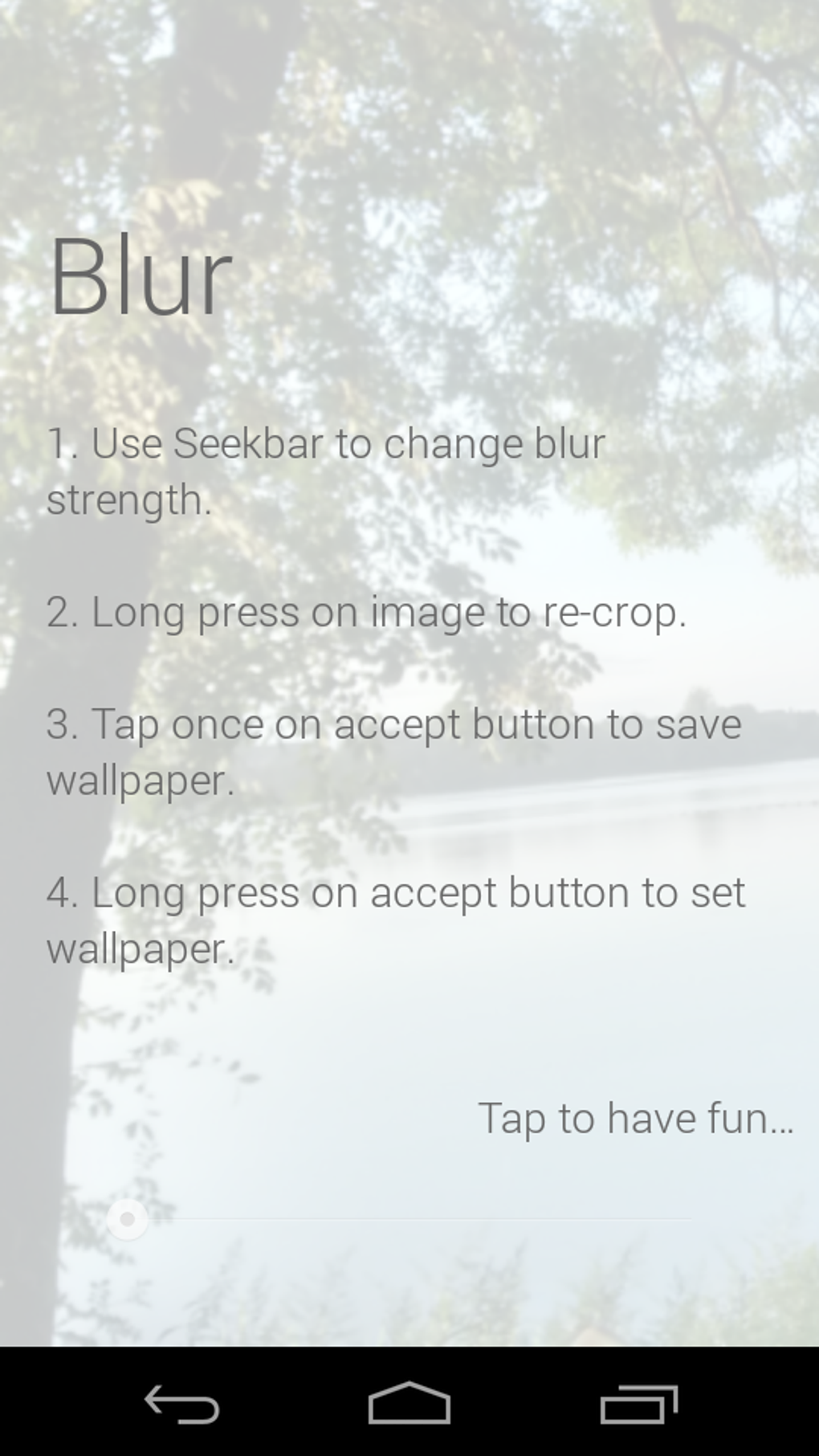
Task: Tap instruction 2 about re-cropping
Action: pos(366,613)
